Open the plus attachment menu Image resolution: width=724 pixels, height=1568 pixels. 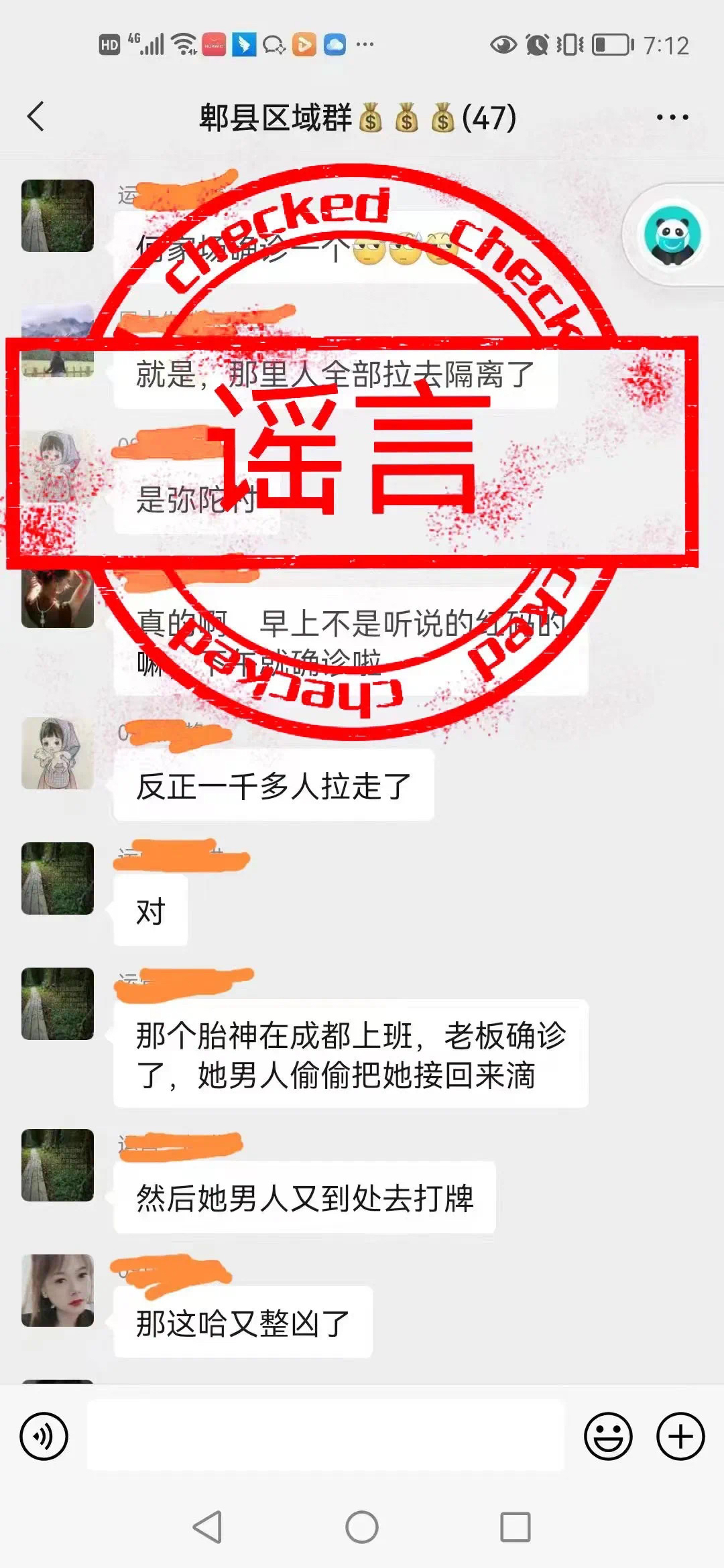click(680, 1436)
